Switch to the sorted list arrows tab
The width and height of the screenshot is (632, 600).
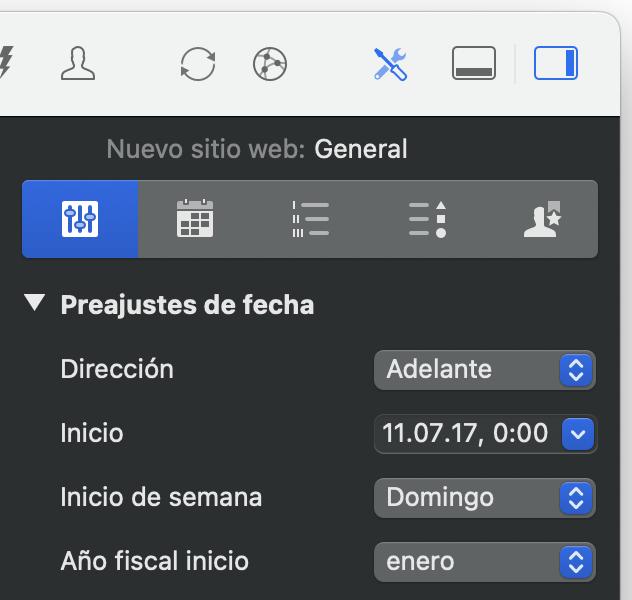click(x=427, y=219)
